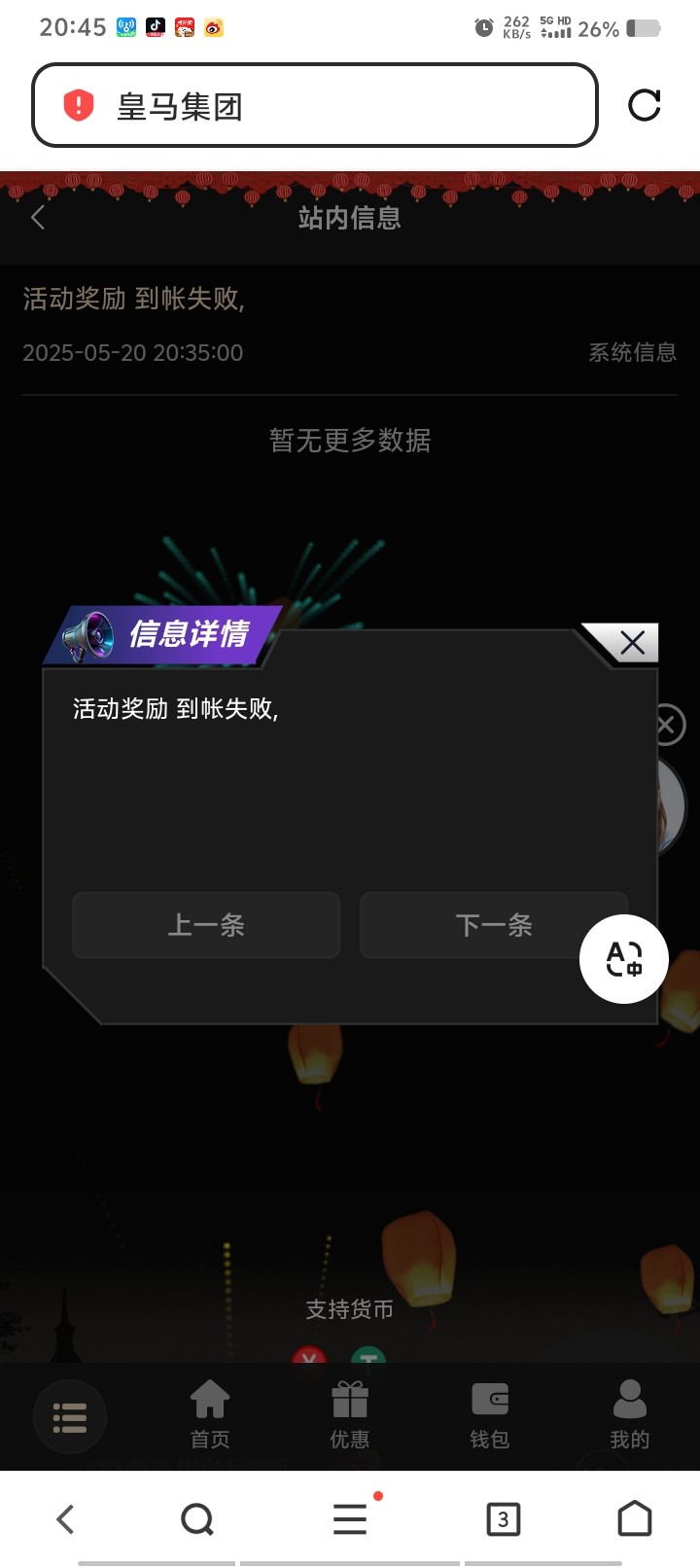Open the side list menu button
The image size is (700, 1568).
tap(70, 1417)
